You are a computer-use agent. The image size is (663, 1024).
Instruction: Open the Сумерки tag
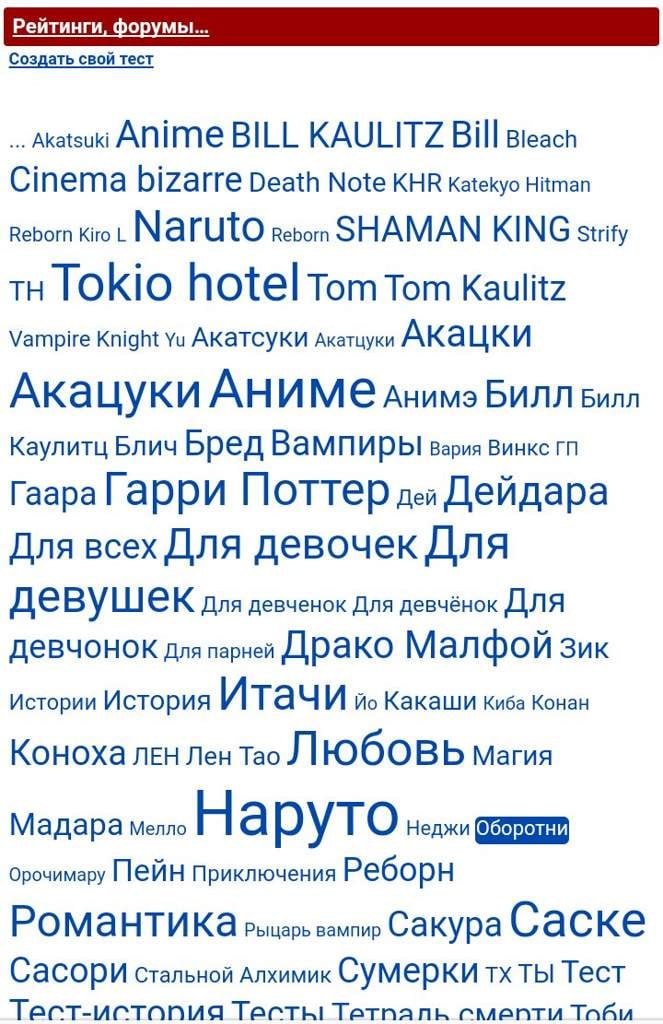click(408, 970)
